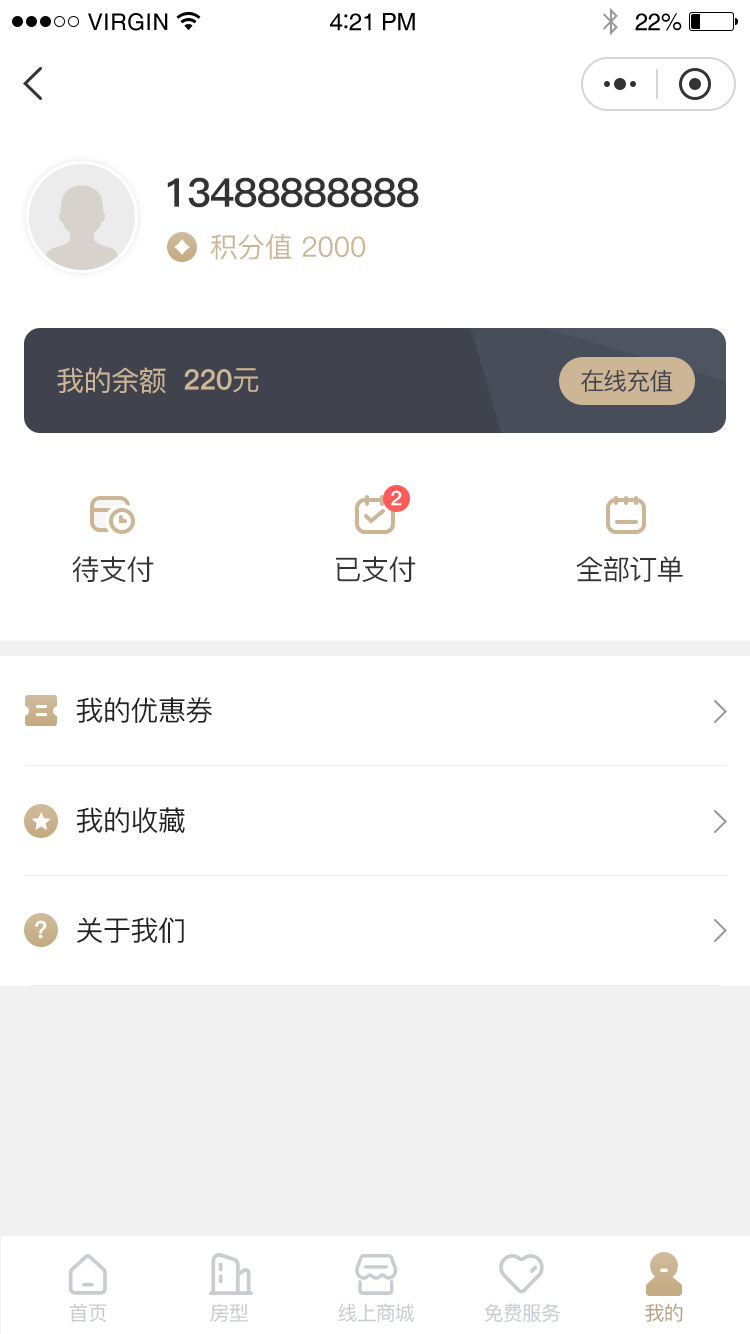Viewport: 750px width, 1334px height.
Task: Open the profile avatar photo
Action: (x=81, y=217)
